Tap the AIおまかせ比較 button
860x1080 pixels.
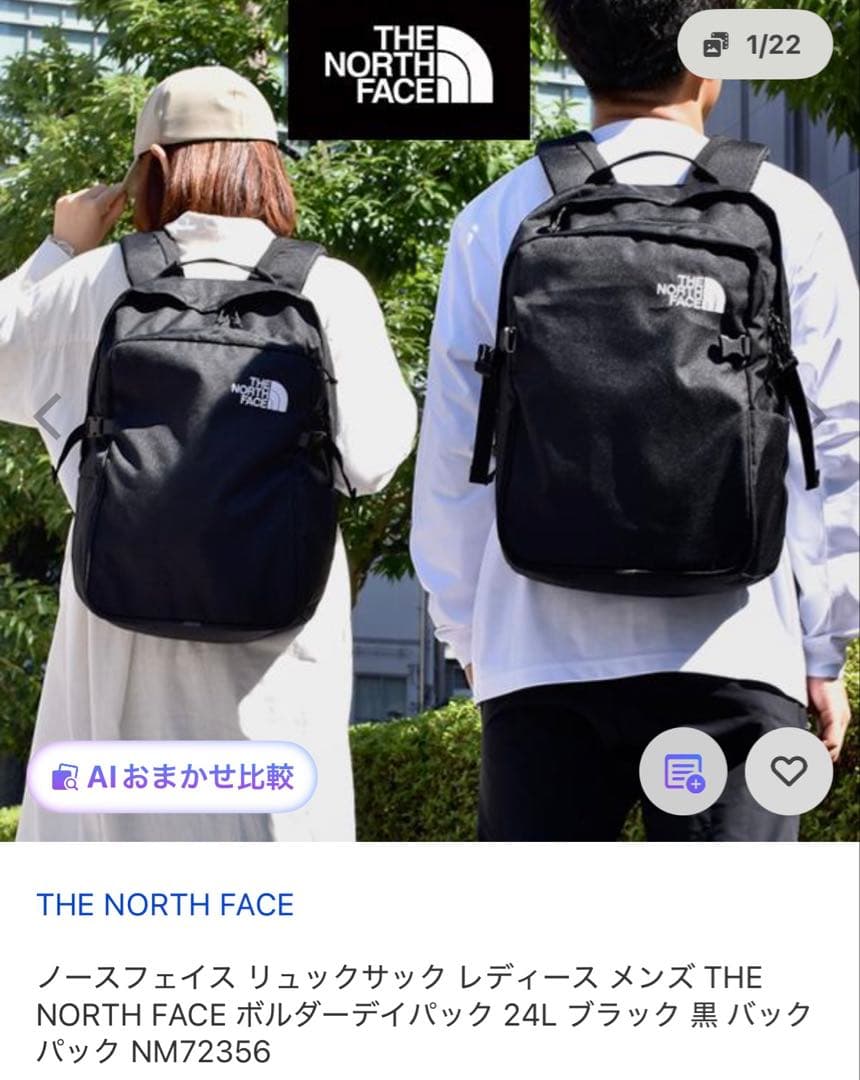tap(172, 777)
